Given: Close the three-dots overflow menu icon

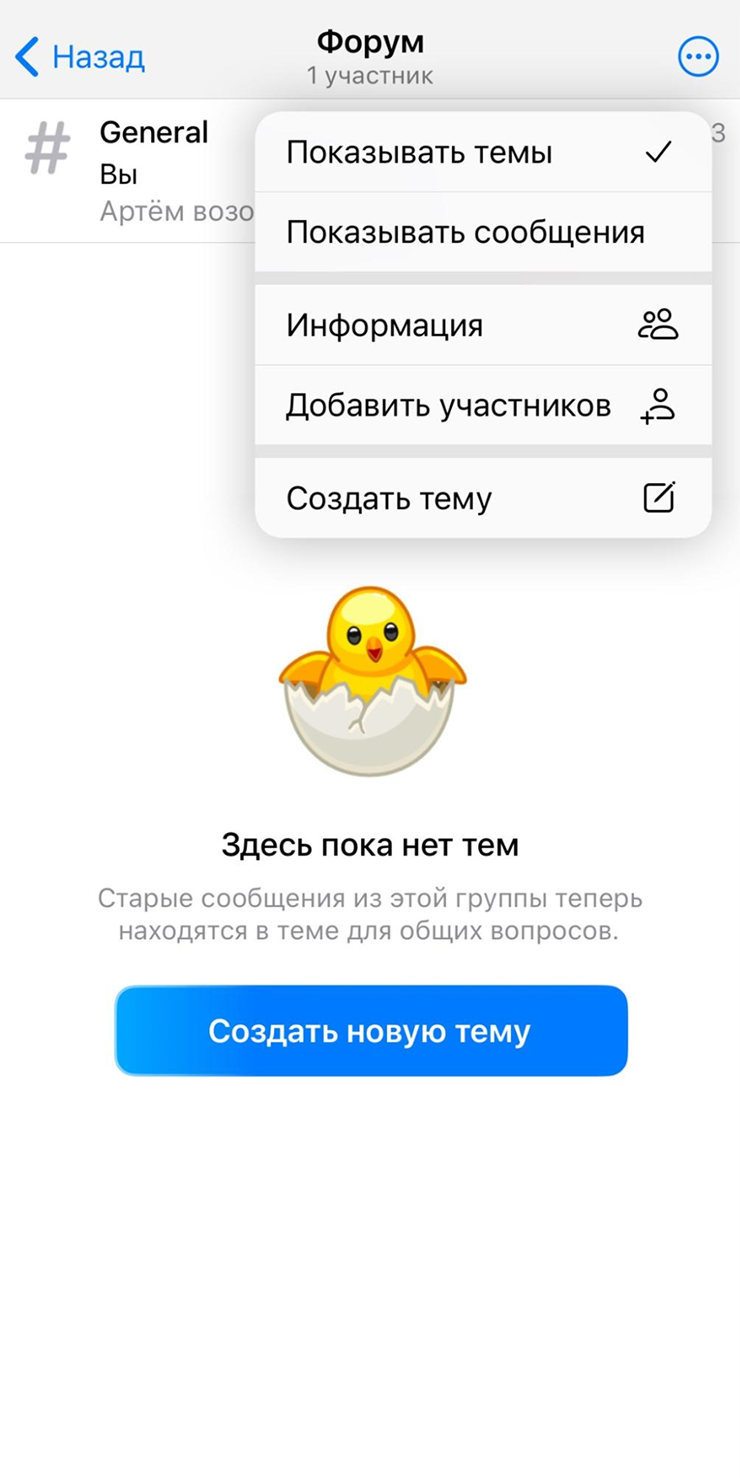Looking at the screenshot, I should point(698,57).
